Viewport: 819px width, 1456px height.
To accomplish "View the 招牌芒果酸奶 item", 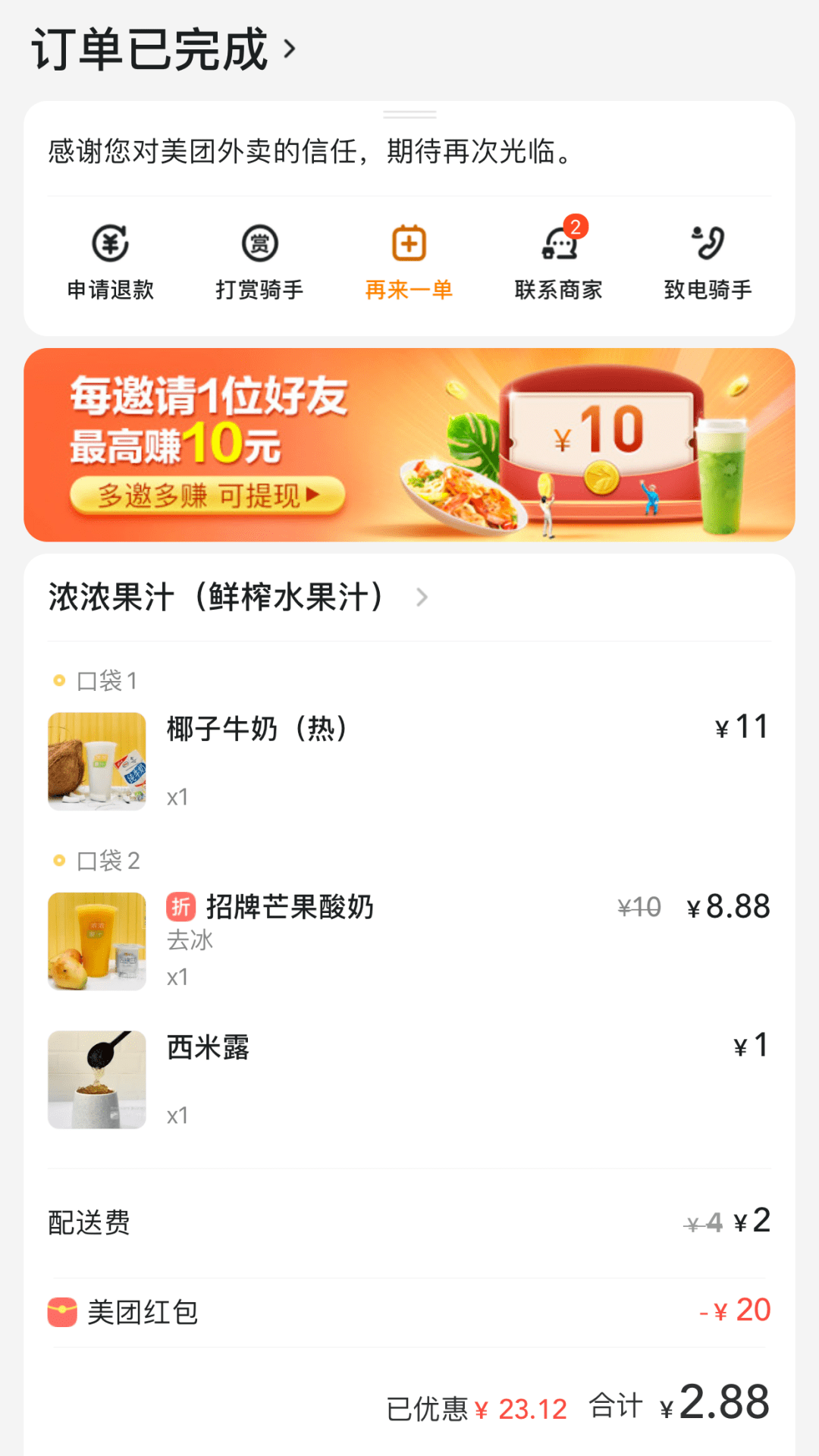I will [x=290, y=907].
